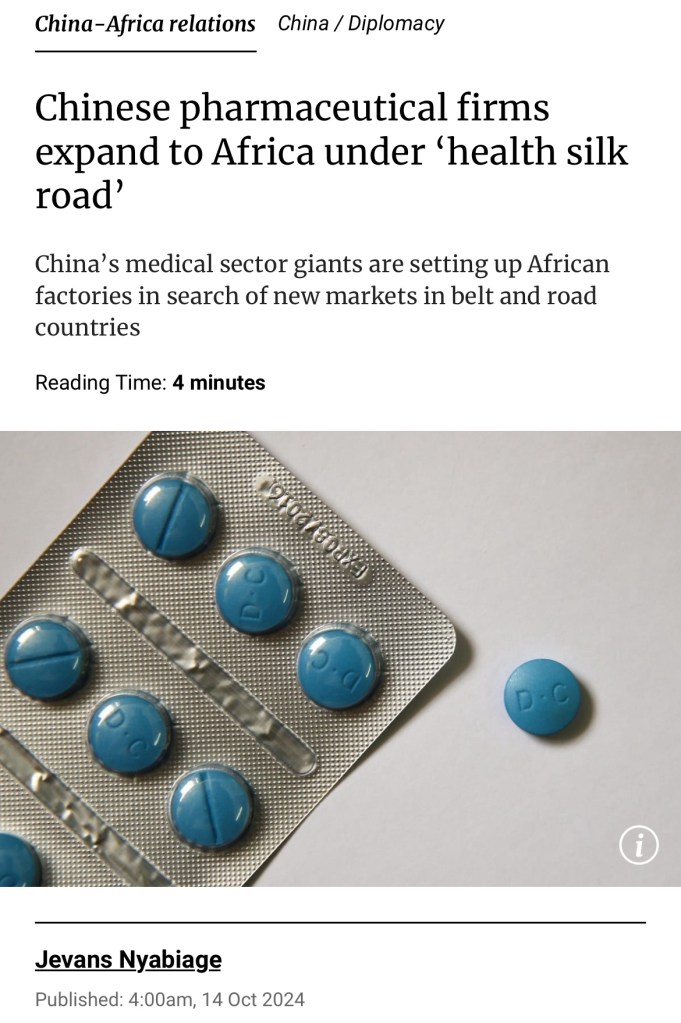Open the China section link
681x1023 pixels.
click(302, 24)
